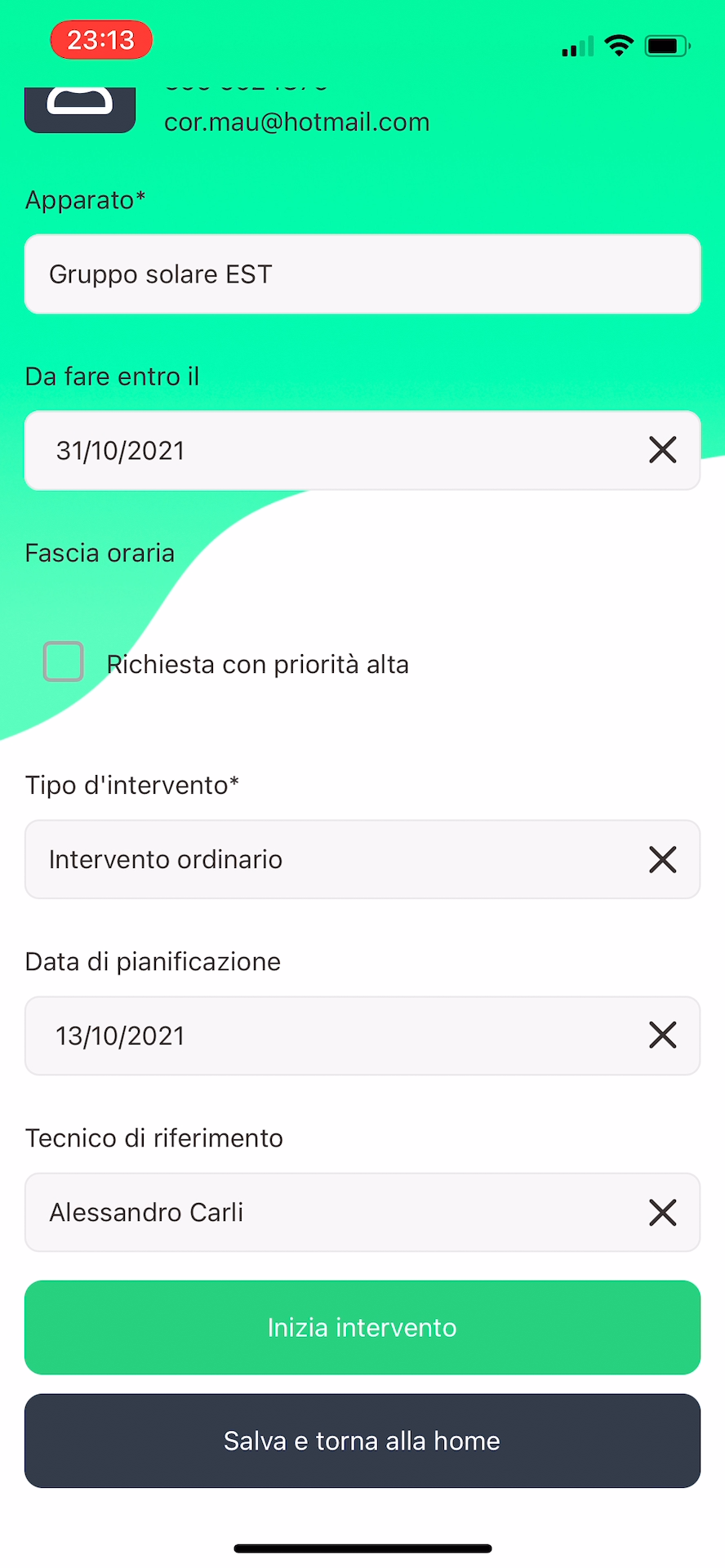Clear the 31/10/2021 due date
The image size is (725, 1568).
[x=662, y=450]
